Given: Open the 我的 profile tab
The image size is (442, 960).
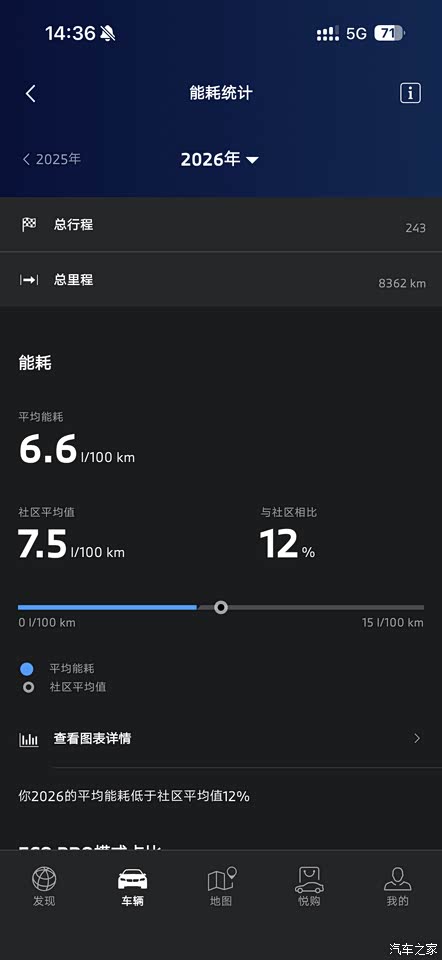Looking at the screenshot, I should [x=397, y=887].
